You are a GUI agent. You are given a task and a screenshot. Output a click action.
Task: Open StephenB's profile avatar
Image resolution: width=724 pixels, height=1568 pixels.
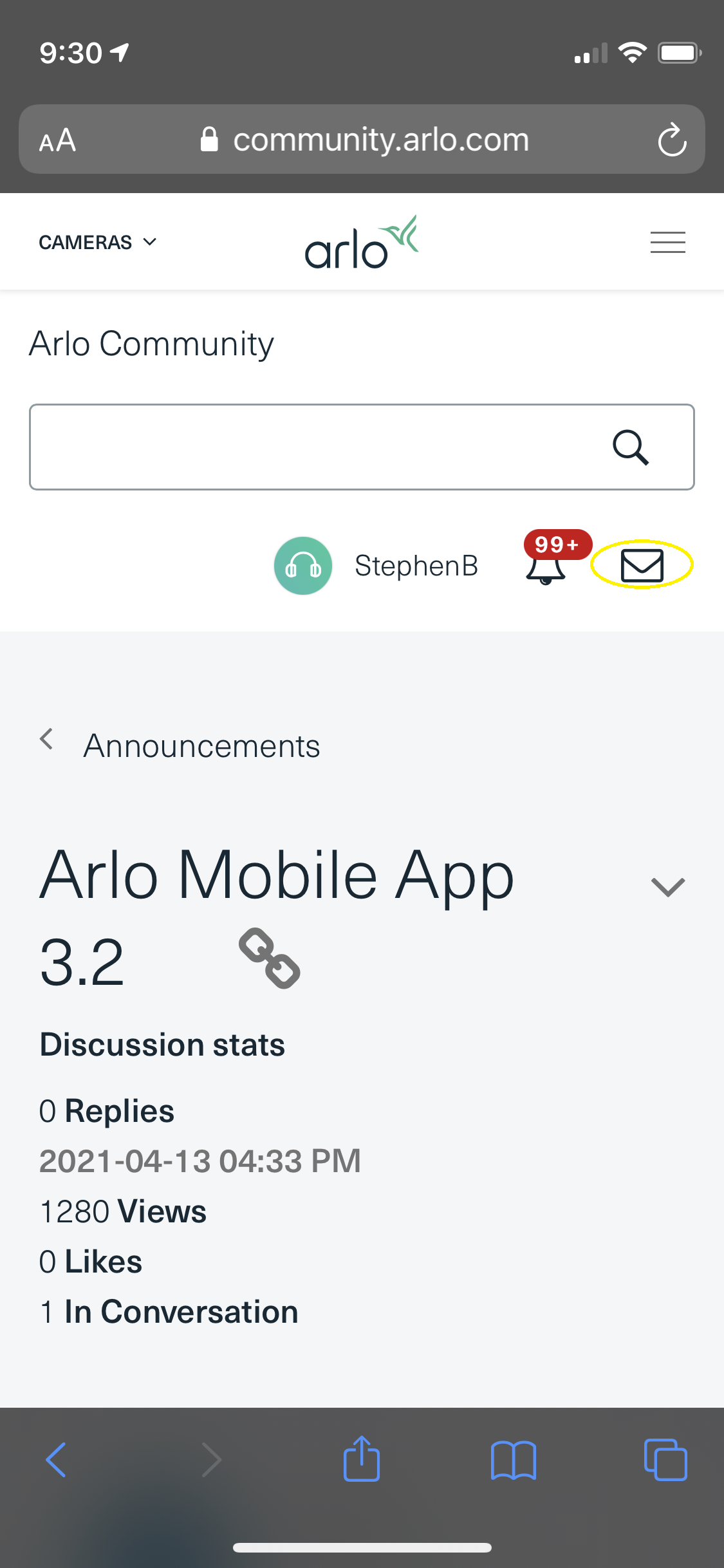coord(303,566)
